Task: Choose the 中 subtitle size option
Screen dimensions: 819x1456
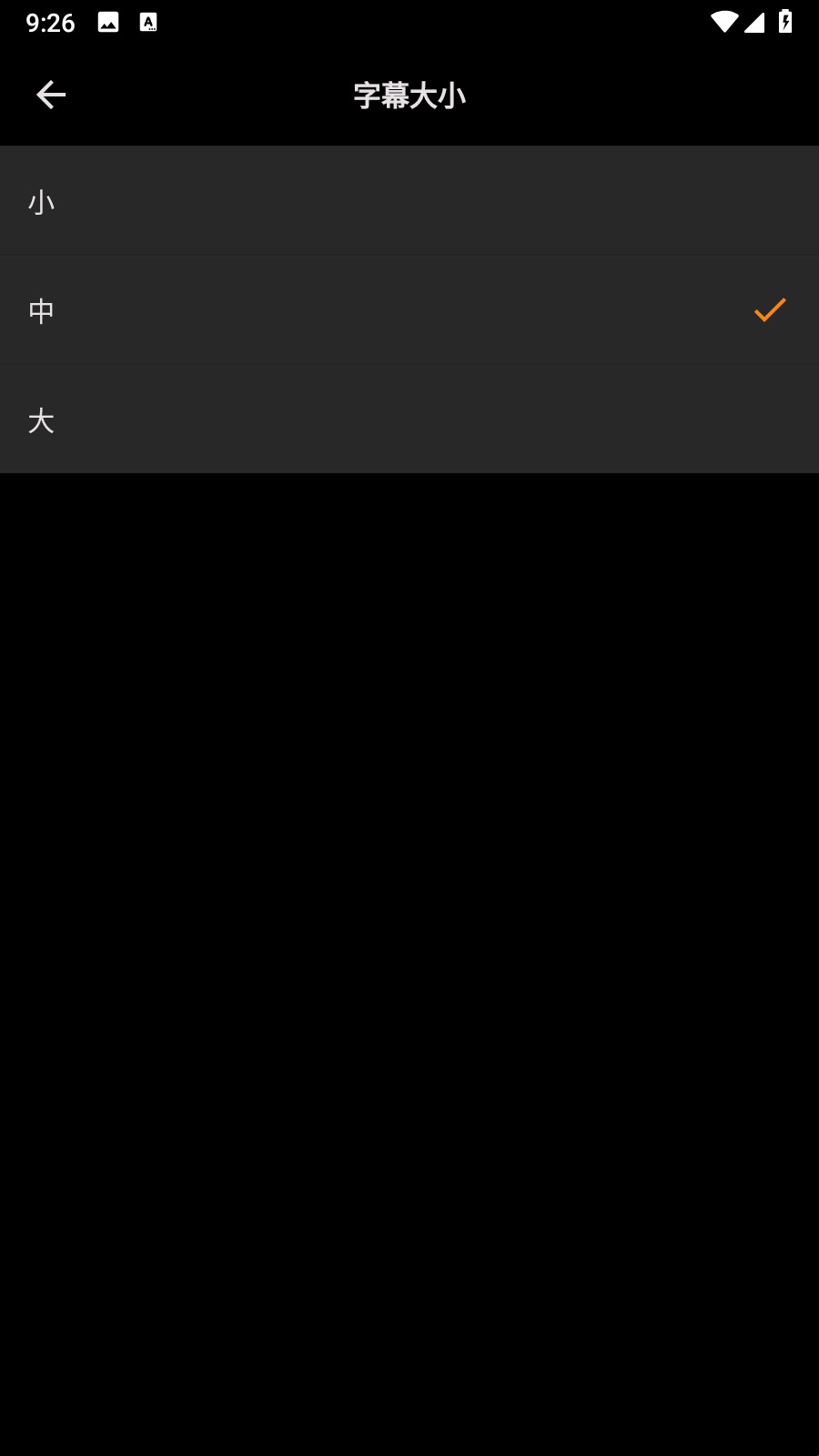Action: [409, 310]
